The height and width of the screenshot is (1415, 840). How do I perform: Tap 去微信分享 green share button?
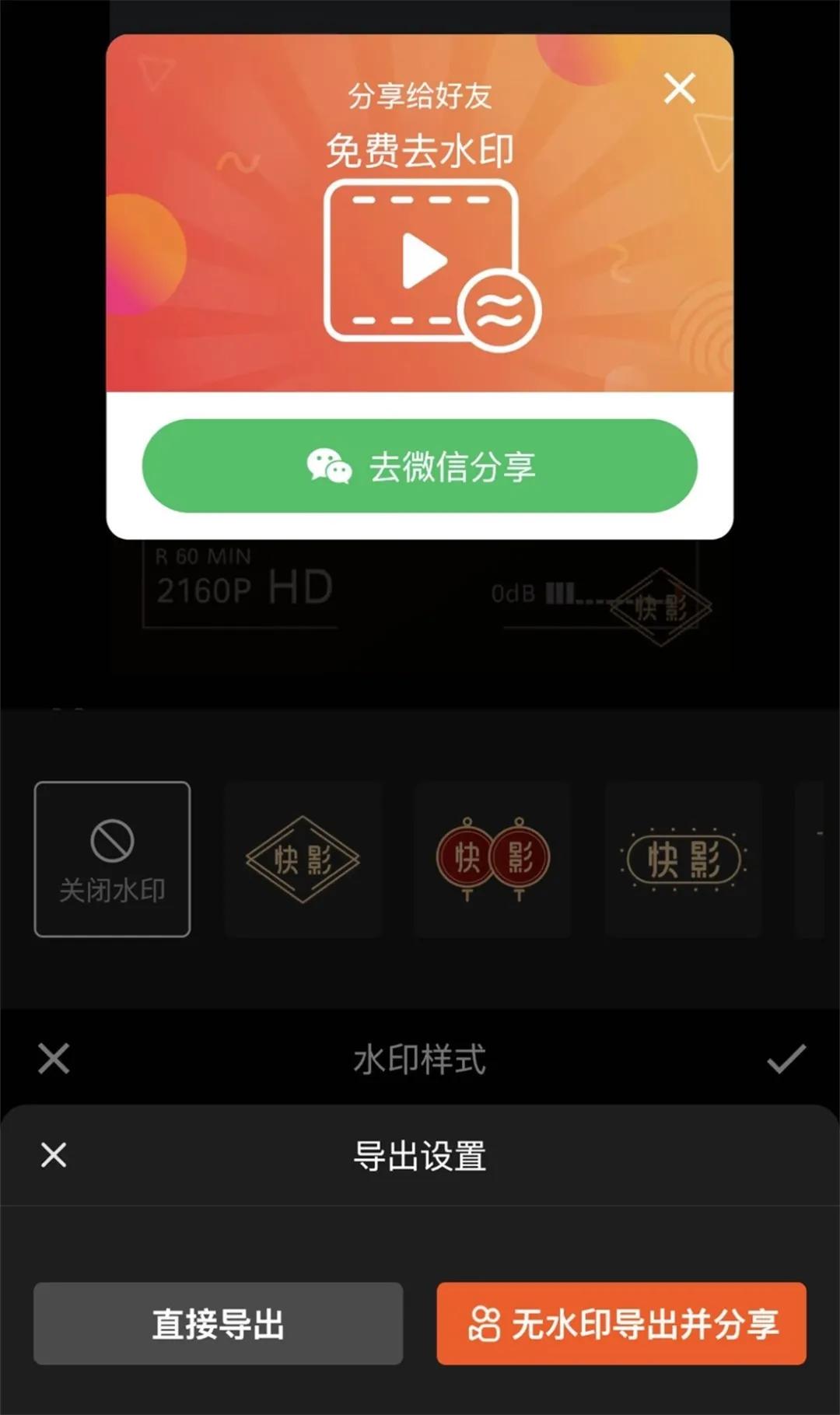tap(420, 466)
